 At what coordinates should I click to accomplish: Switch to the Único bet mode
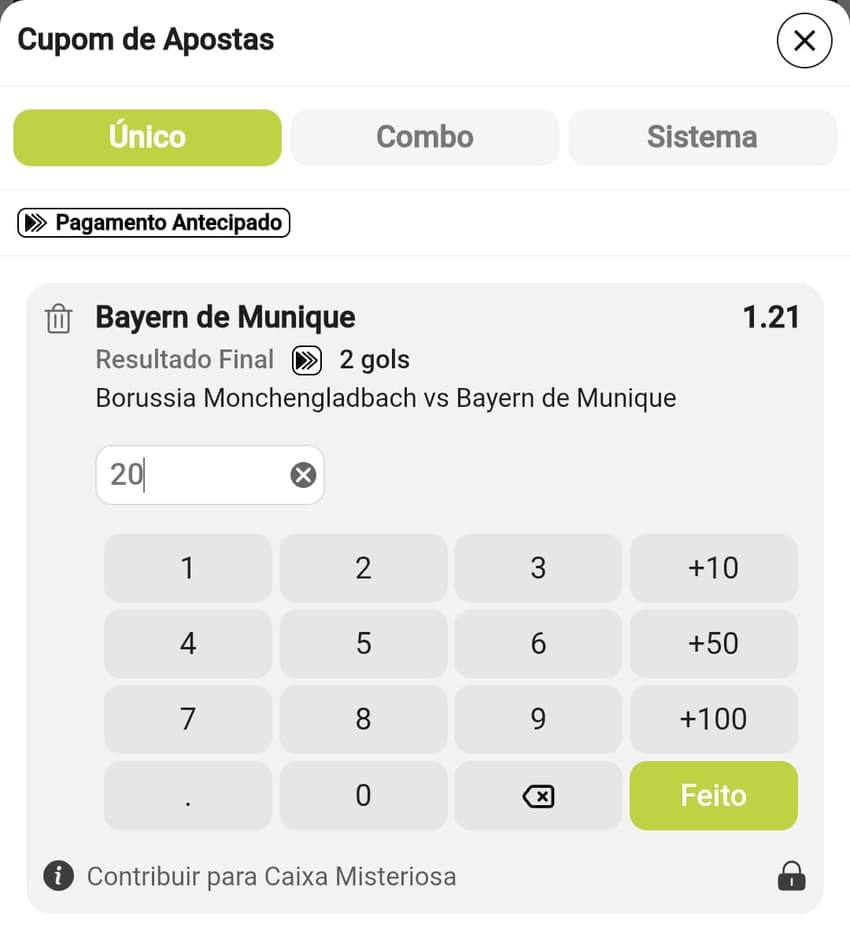click(146, 137)
